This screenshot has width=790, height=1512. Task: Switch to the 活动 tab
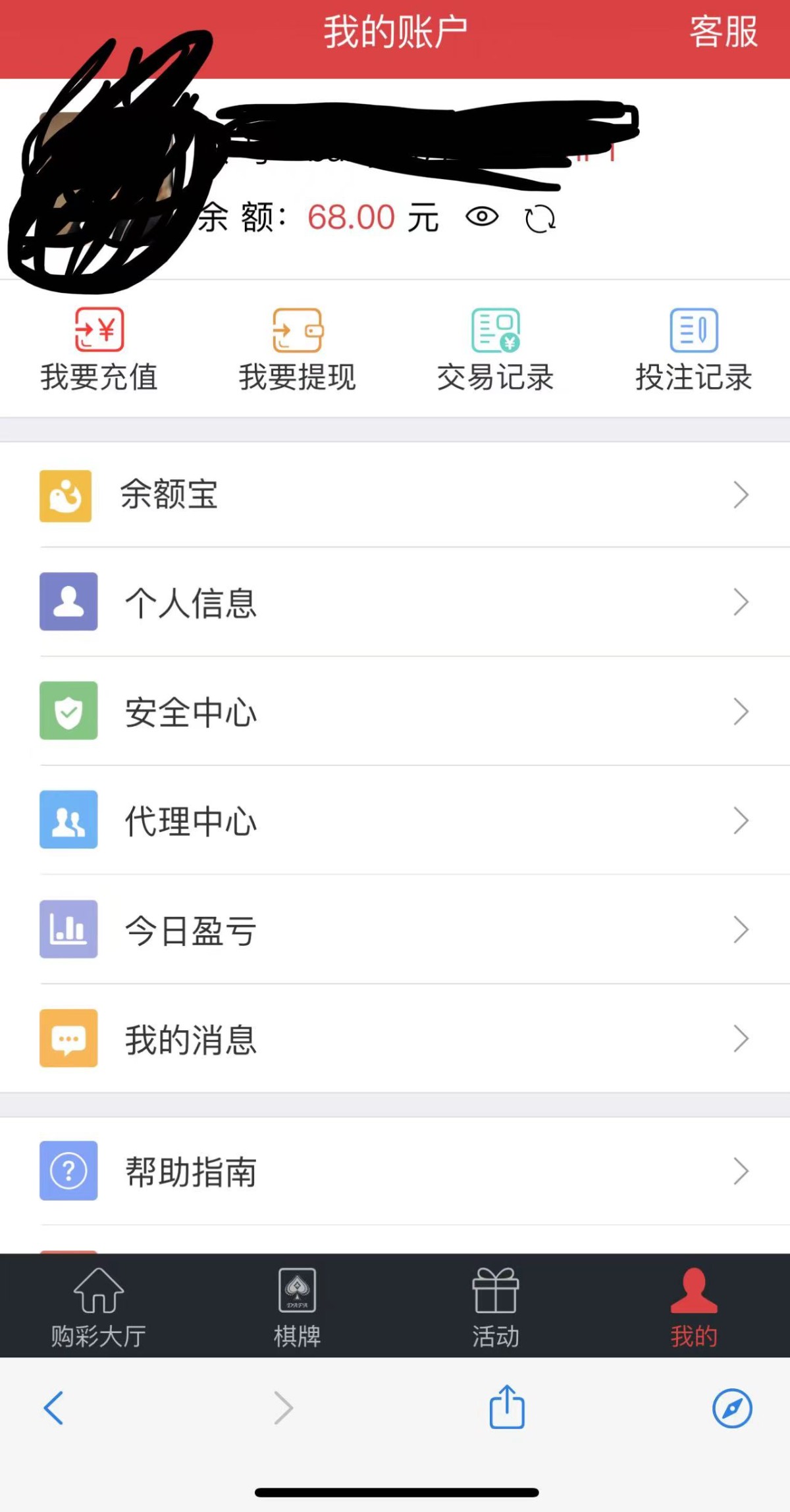pos(495,1307)
